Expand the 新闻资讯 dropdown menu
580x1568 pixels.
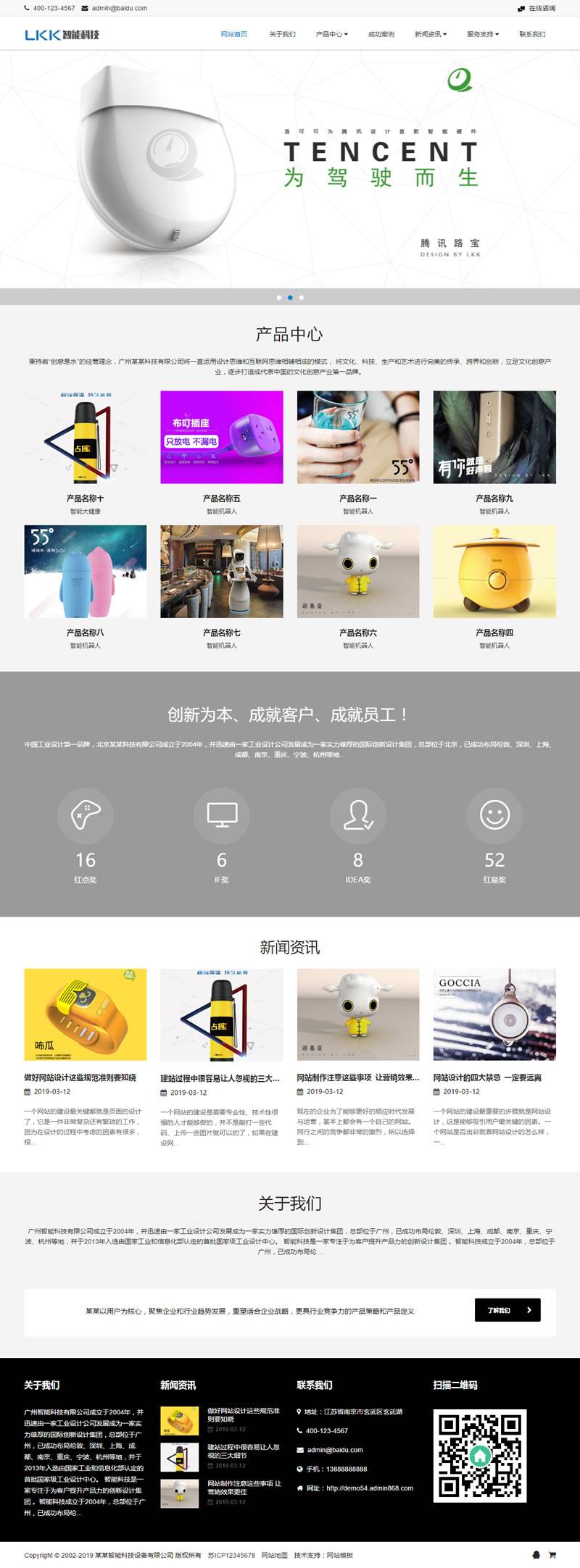pyautogui.click(x=430, y=34)
